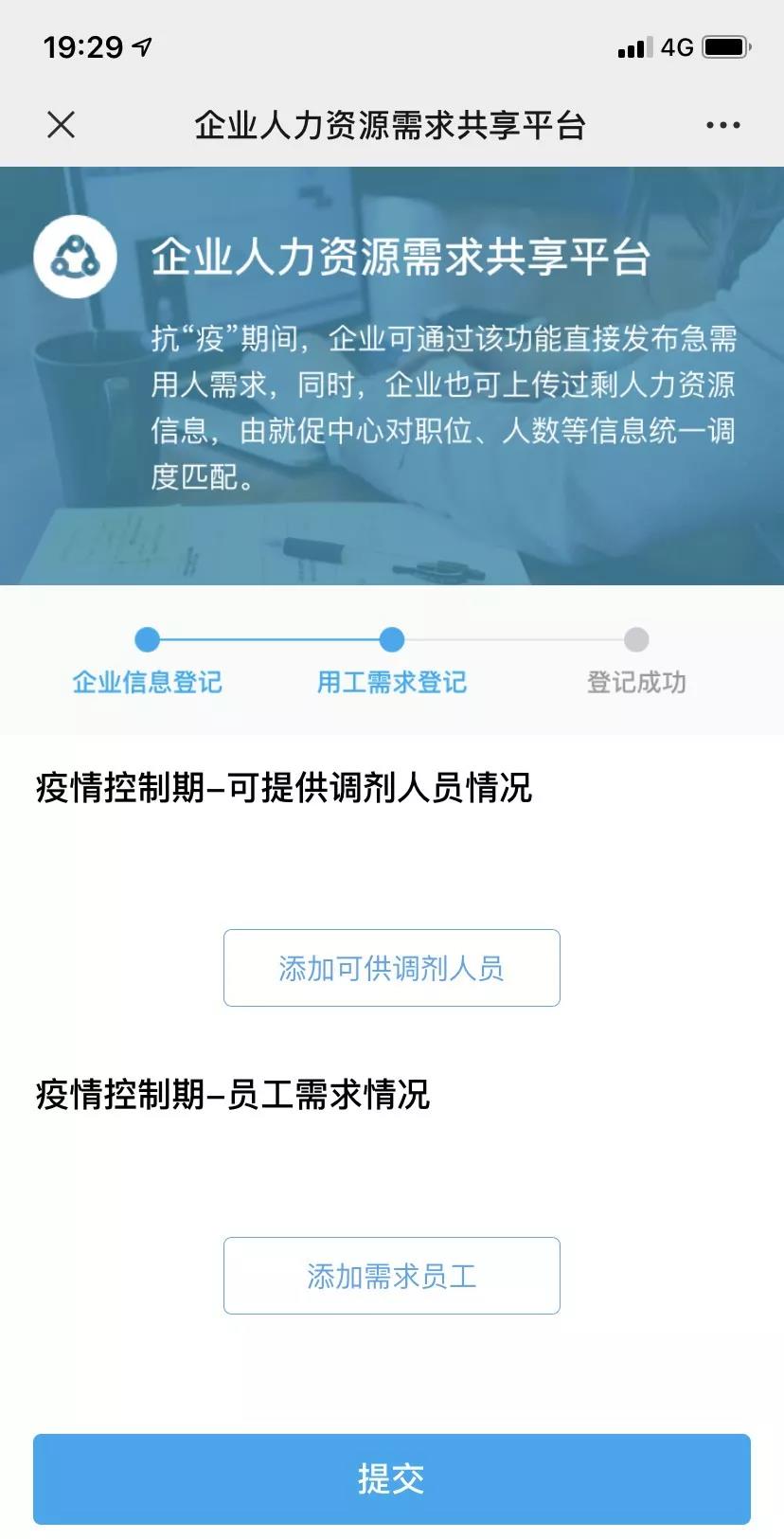Close the page with the X icon
Image resolution: width=784 pixels, height=1539 pixels.
[61, 124]
